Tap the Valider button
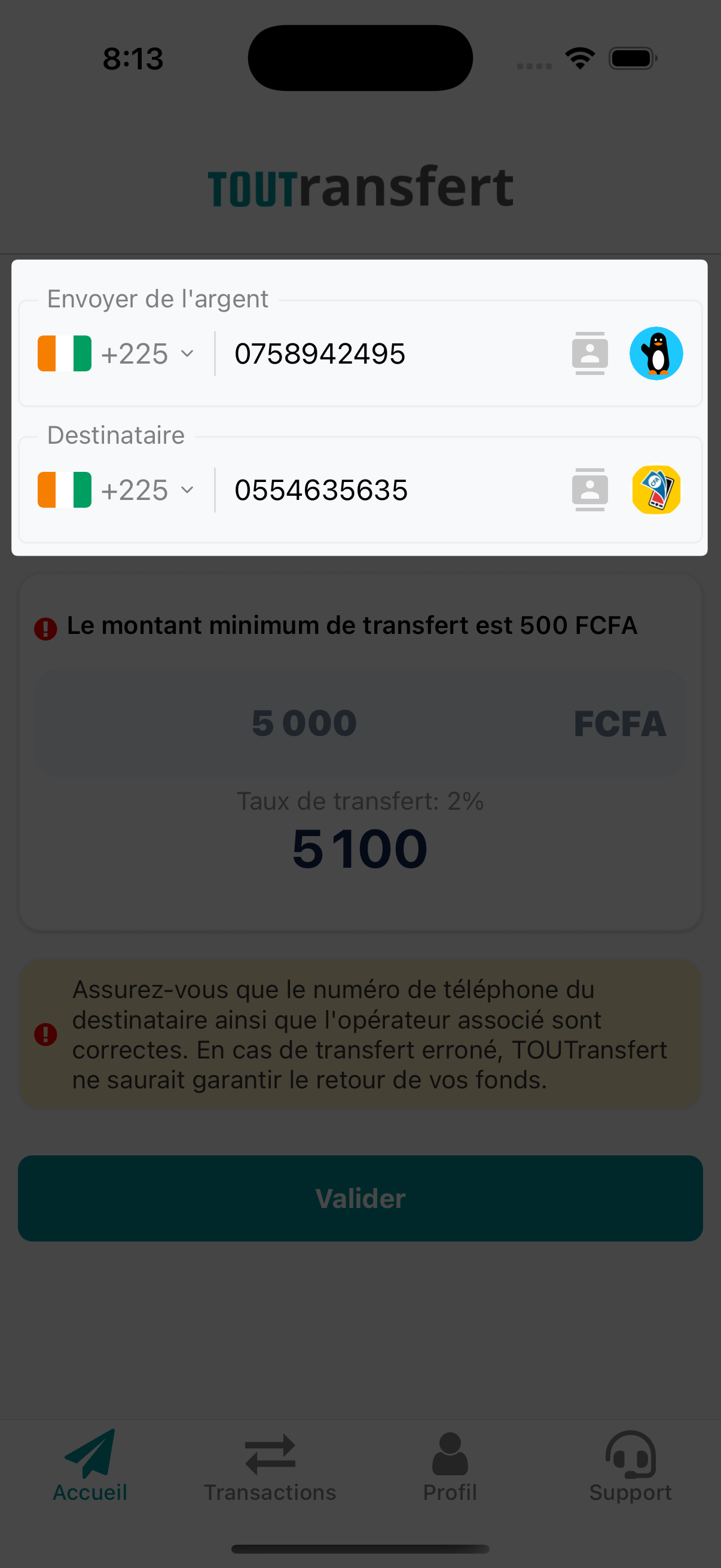Image resolution: width=721 pixels, height=1568 pixels. point(360,1198)
